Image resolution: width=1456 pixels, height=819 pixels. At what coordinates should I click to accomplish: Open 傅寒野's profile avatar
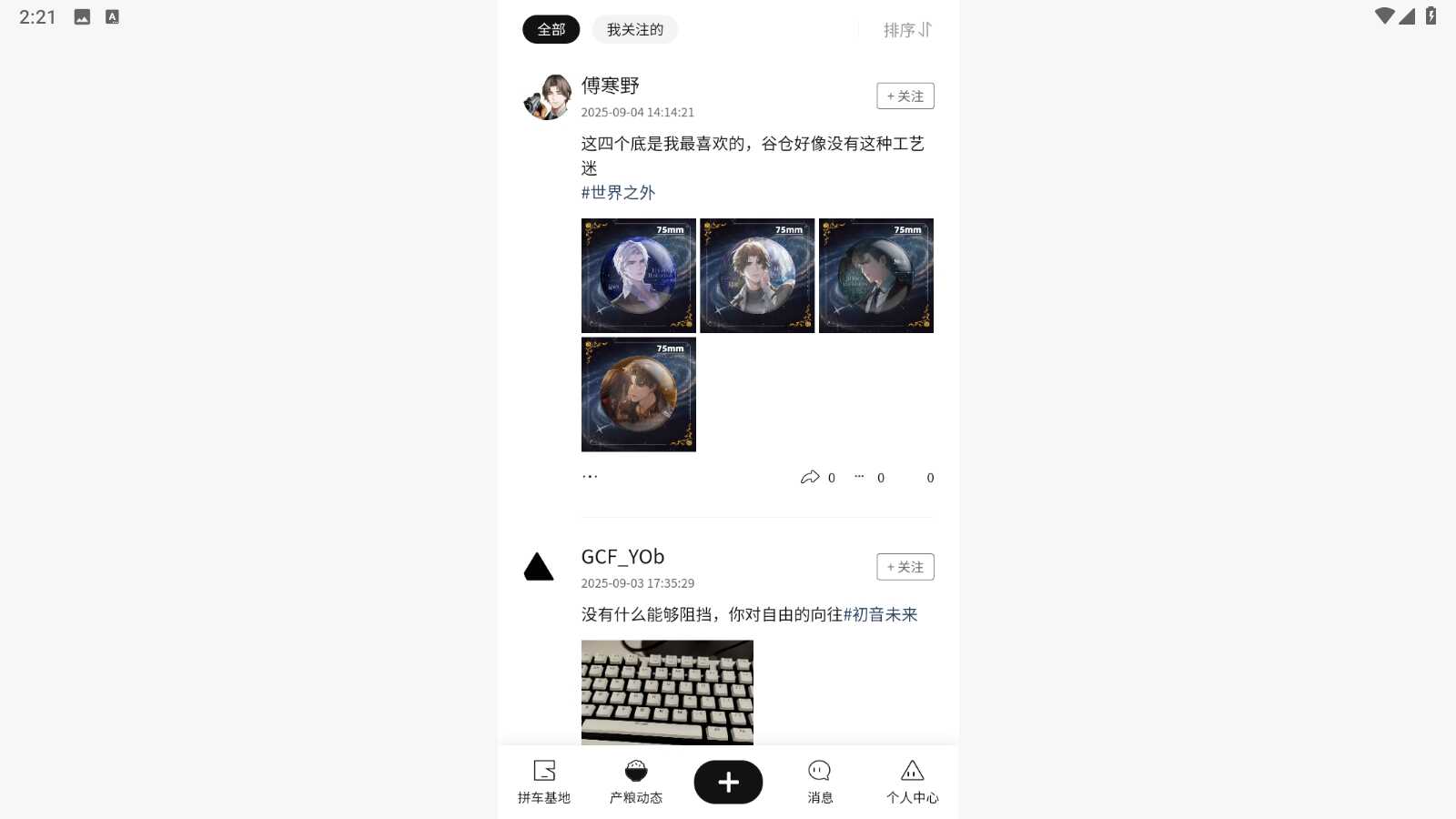point(547,97)
